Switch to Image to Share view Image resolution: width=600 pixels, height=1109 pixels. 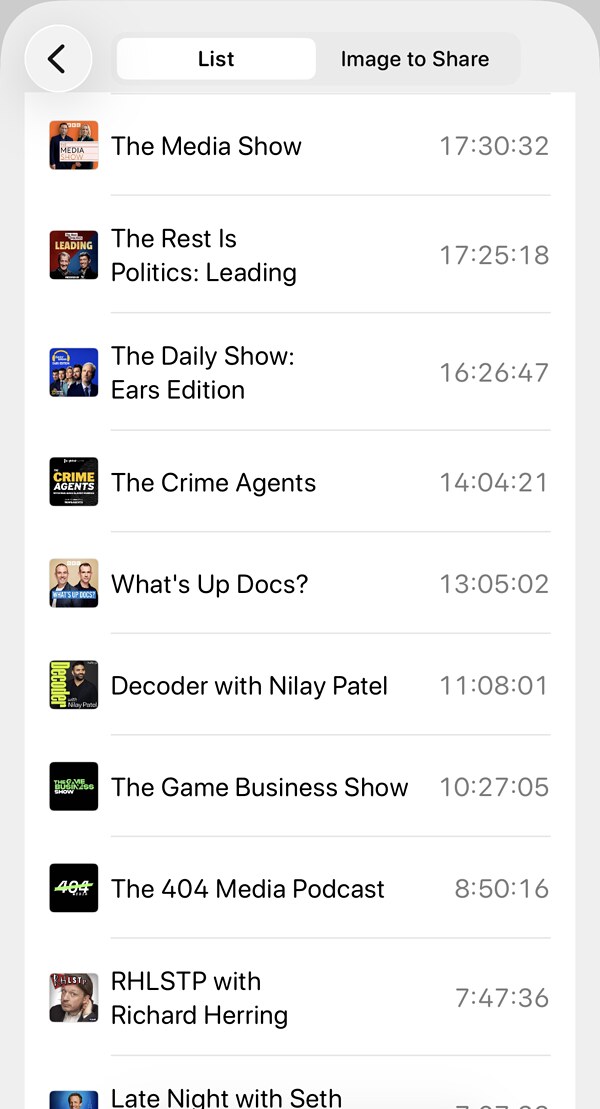(415, 59)
